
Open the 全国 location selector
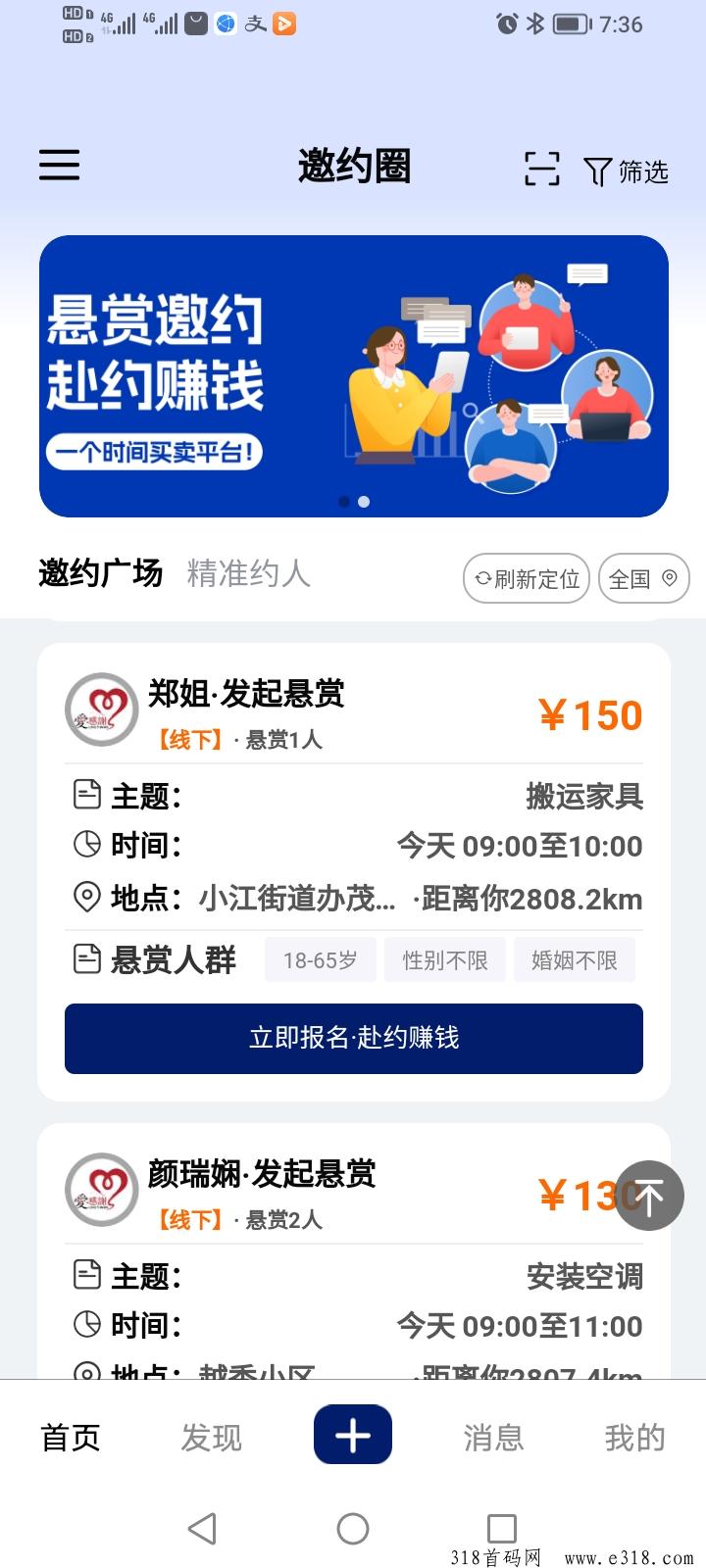[643, 579]
